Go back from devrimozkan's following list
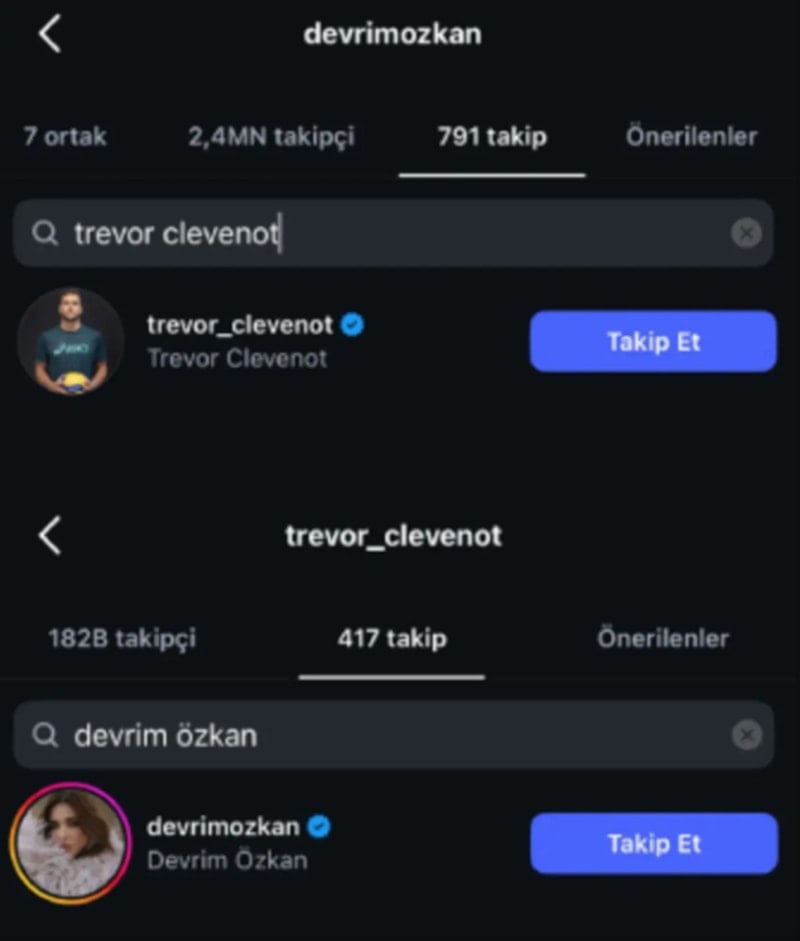Screen dimensions: 800x941 coord(49,34)
